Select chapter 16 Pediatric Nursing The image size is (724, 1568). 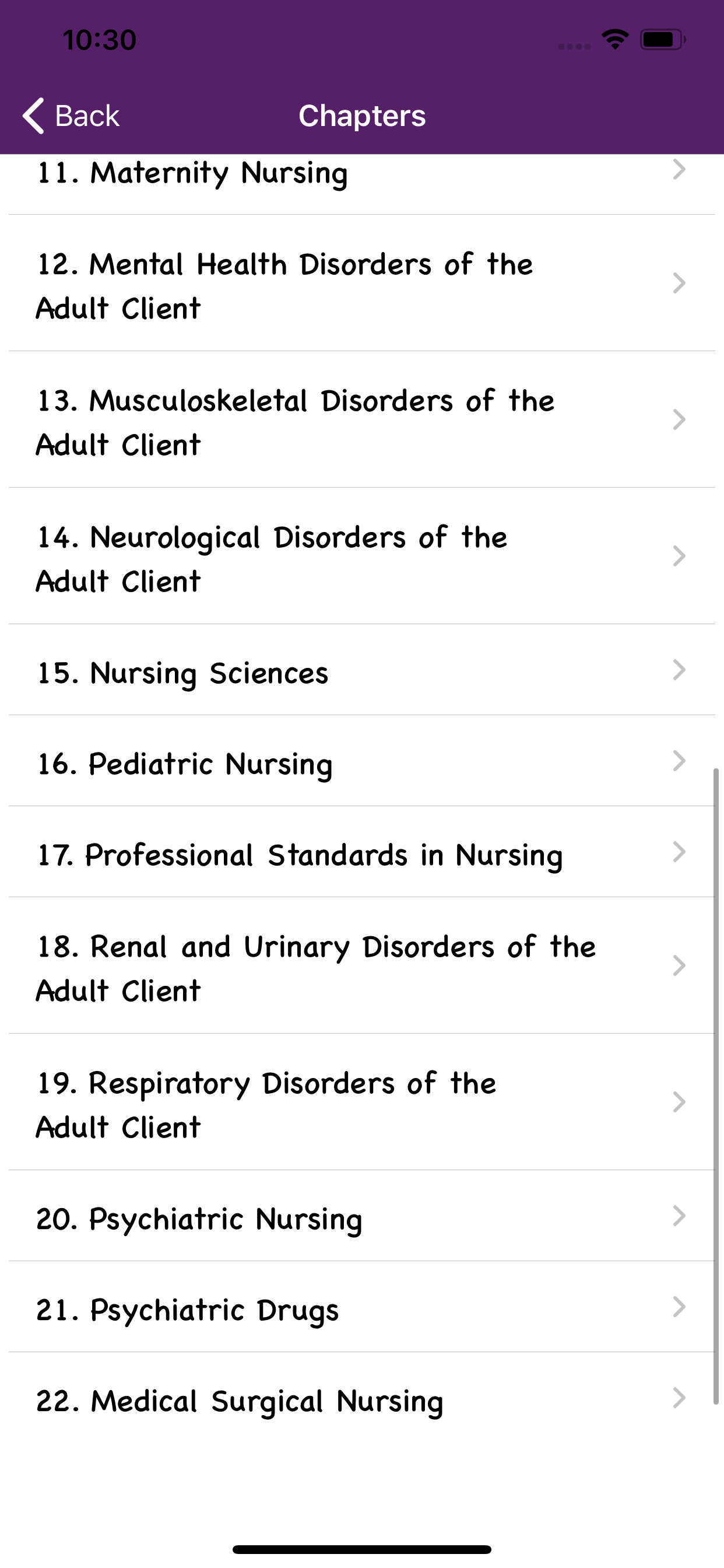click(x=362, y=761)
